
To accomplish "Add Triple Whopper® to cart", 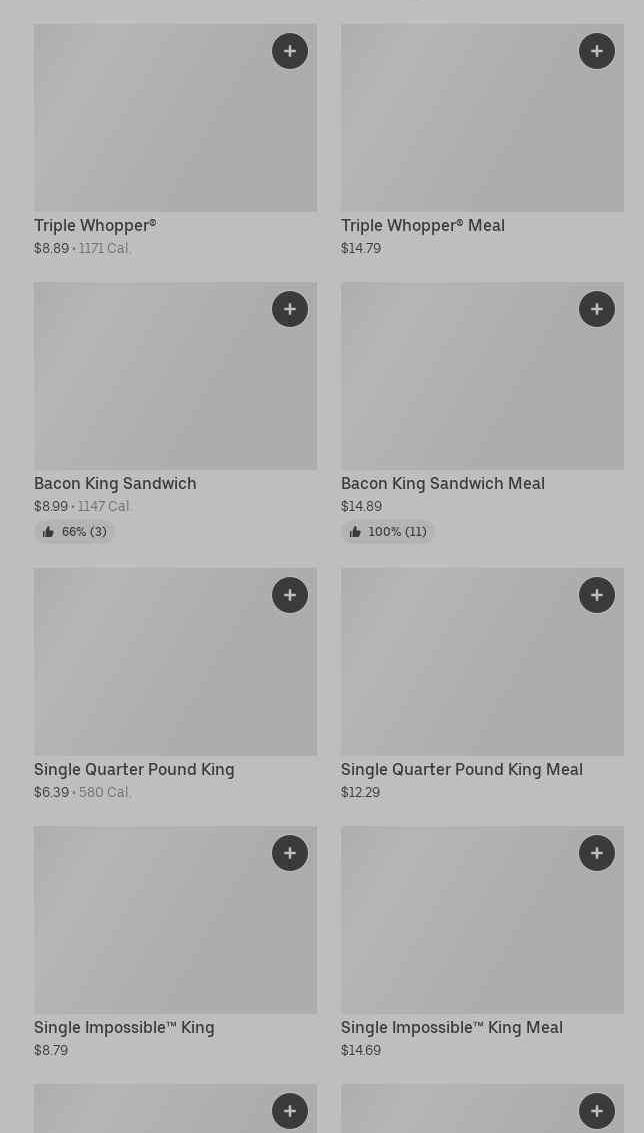I will pyautogui.click(x=290, y=51).
